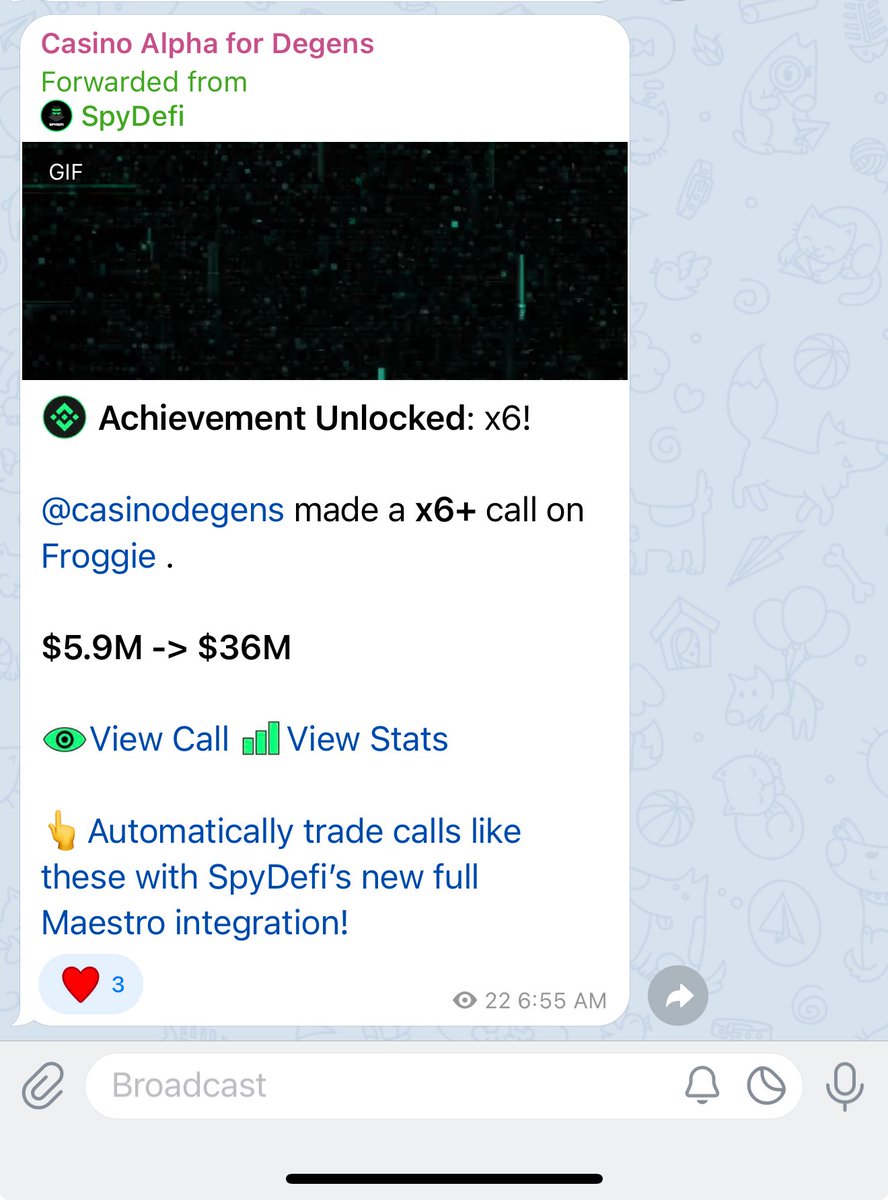Tap the red heart reaction

point(81,984)
